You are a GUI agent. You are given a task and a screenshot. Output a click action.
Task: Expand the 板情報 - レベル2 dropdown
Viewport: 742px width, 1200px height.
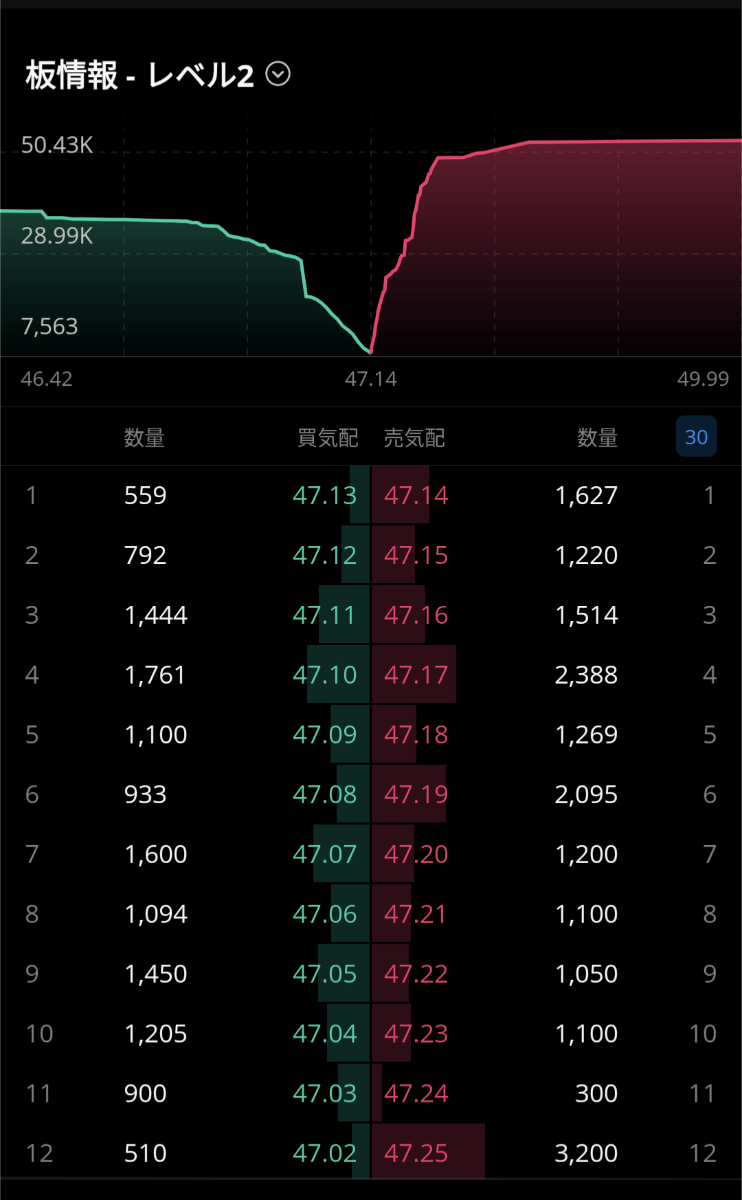(x=278, y=75)
